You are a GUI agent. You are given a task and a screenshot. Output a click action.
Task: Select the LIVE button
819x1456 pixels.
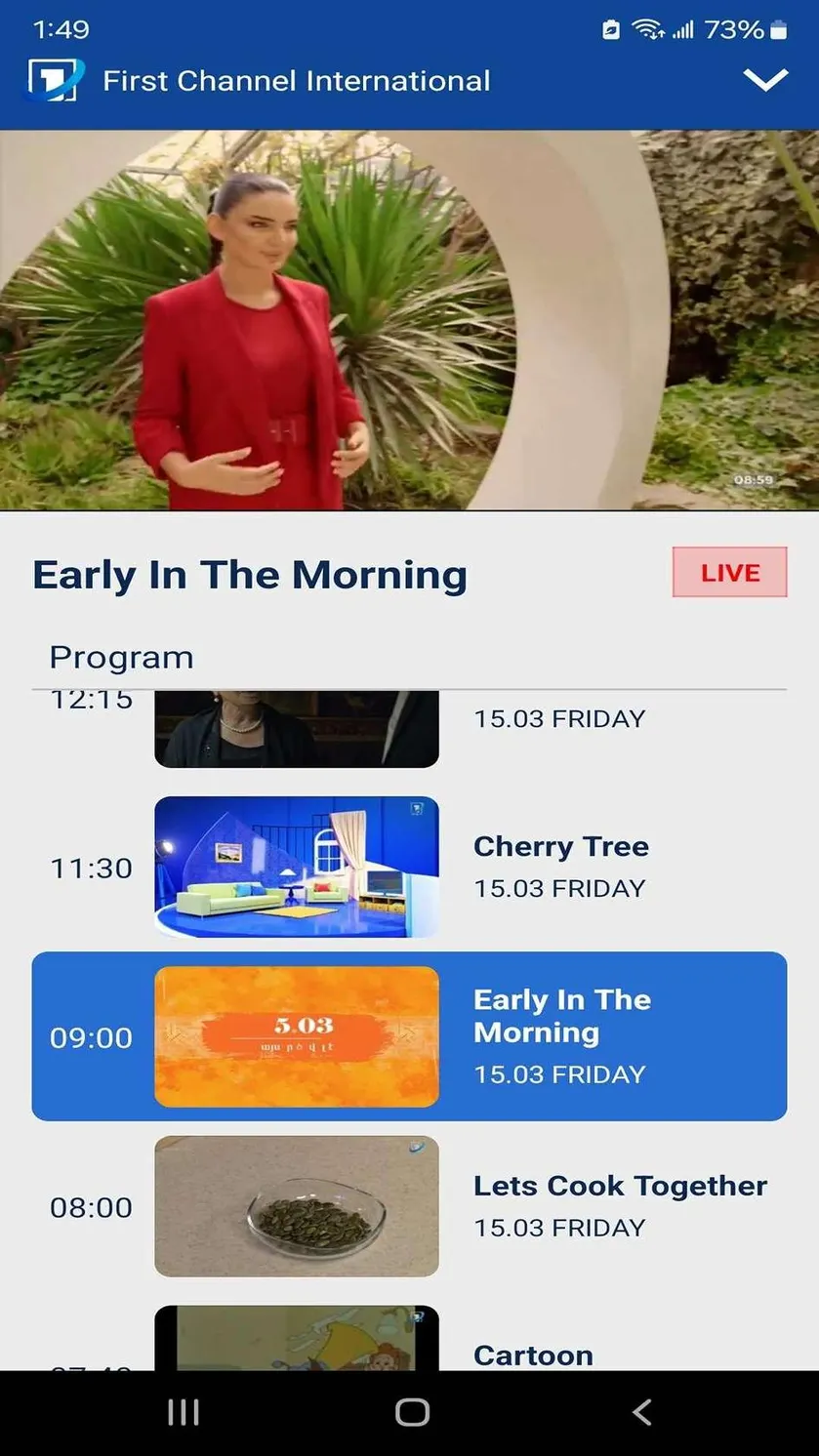729,572
